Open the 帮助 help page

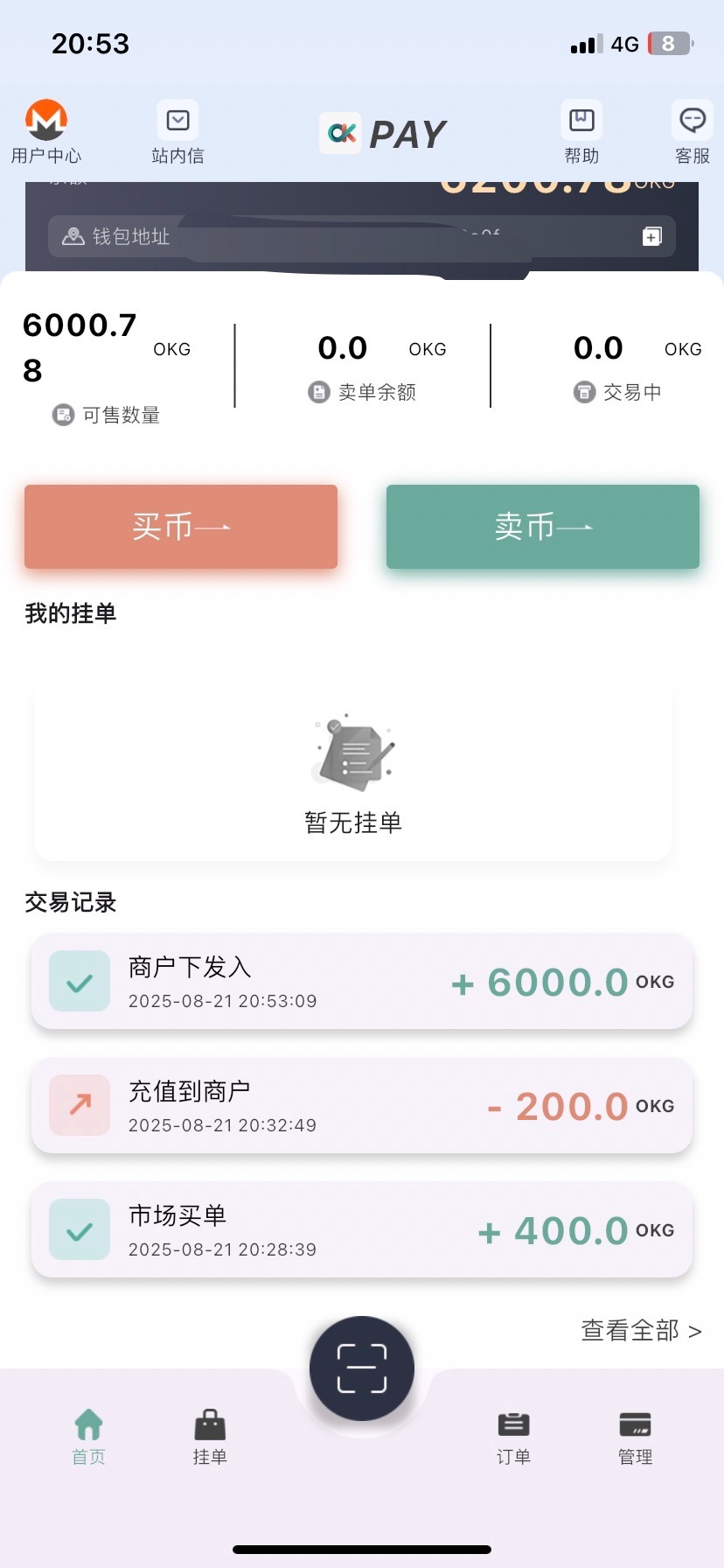pyautogui.click(x=581, y=131)
